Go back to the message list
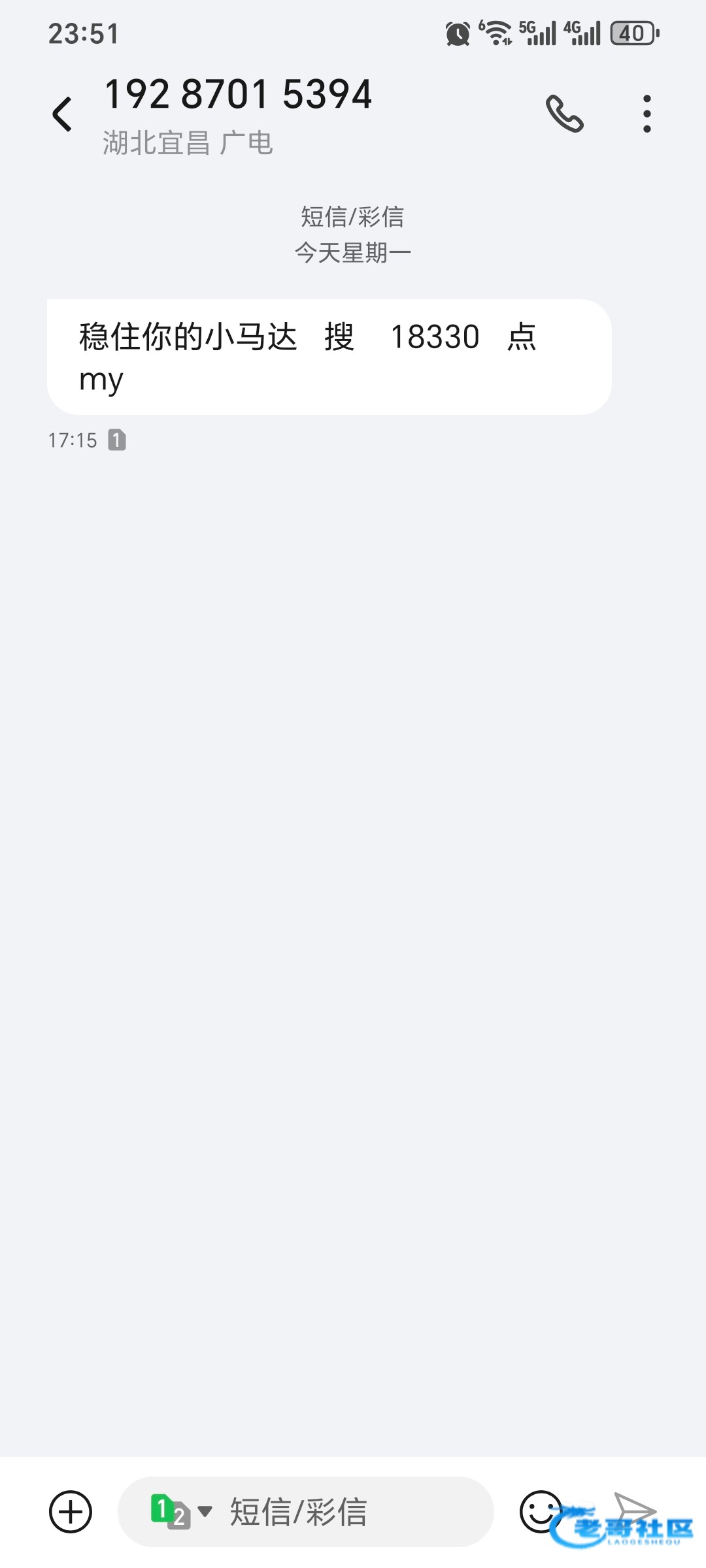706x1568 pixels. click(x=62, y=114)
